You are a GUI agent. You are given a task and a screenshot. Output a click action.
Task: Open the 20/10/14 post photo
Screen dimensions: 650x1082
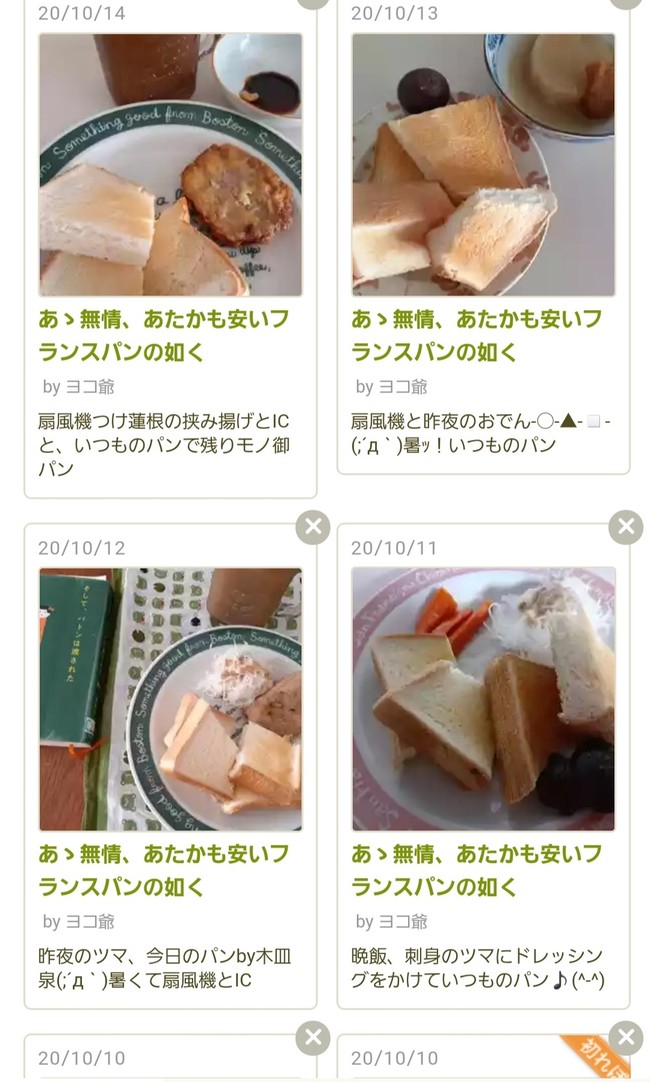(170, 165)
